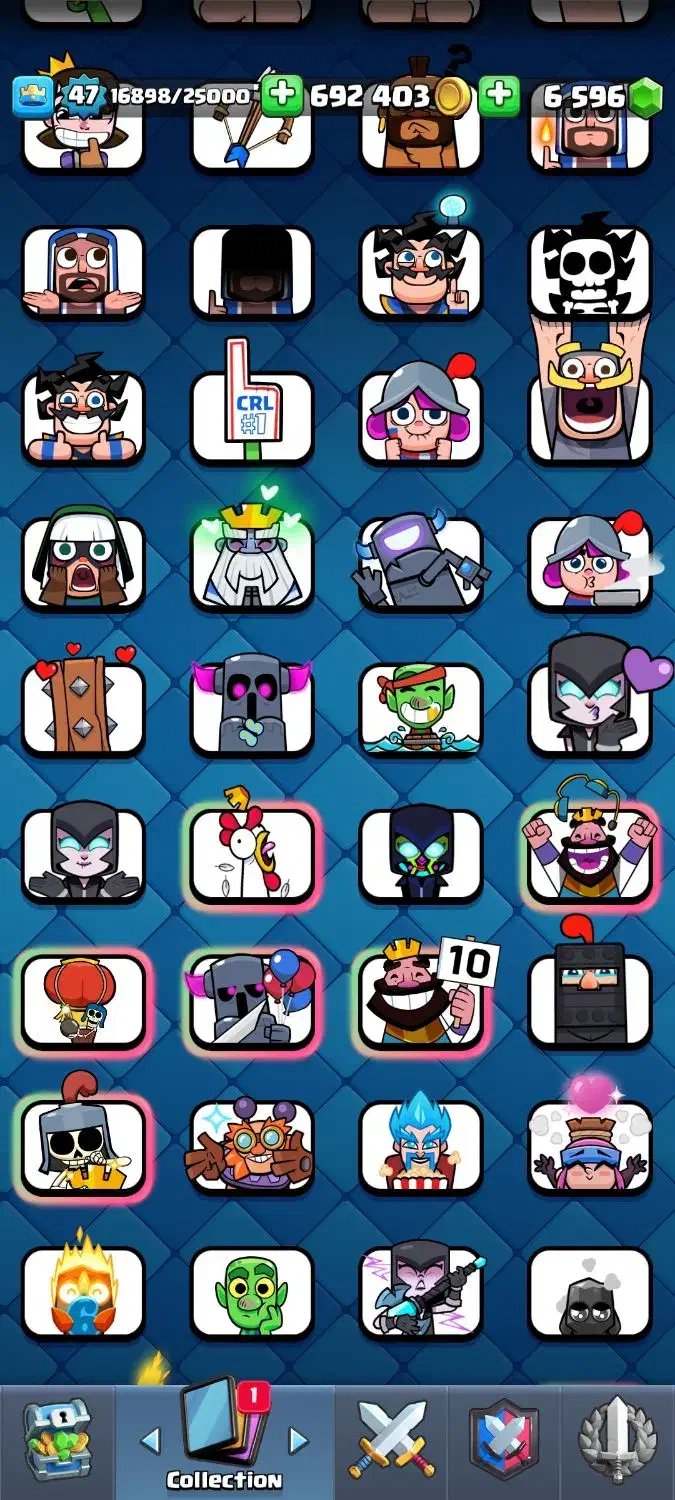Open the Clan shield tab

[x=504, y=1441]
